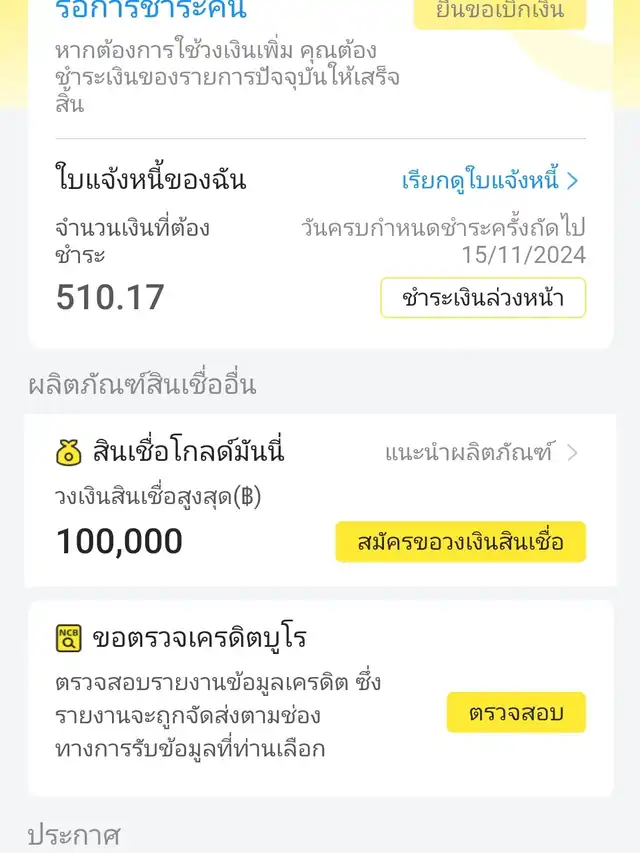640x853 pixels.
Task: Open แนะนำผลิตภัณฑ์ link
Action: [x=481, y=452]
